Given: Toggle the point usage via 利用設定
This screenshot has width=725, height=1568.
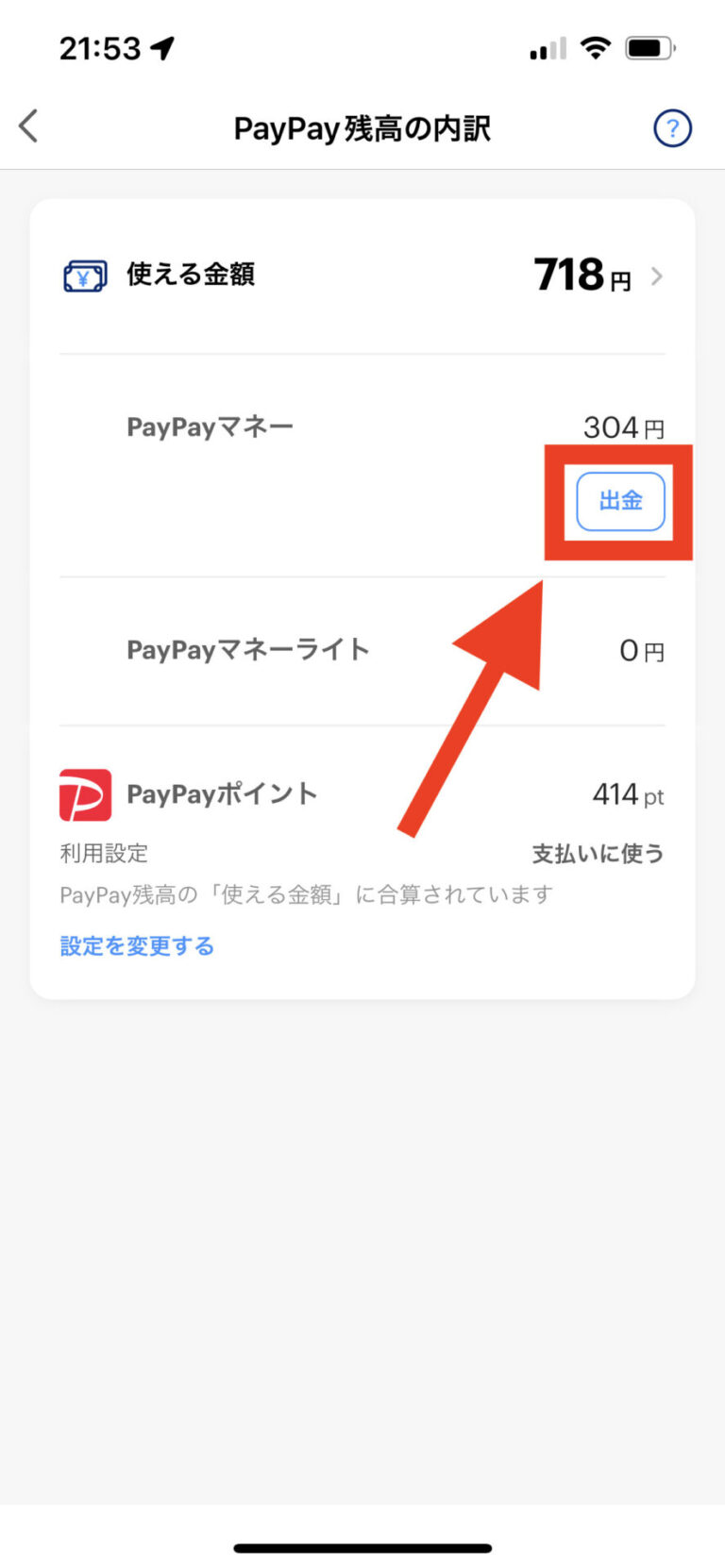Looking at the screenshot, I should click(103, 852).
